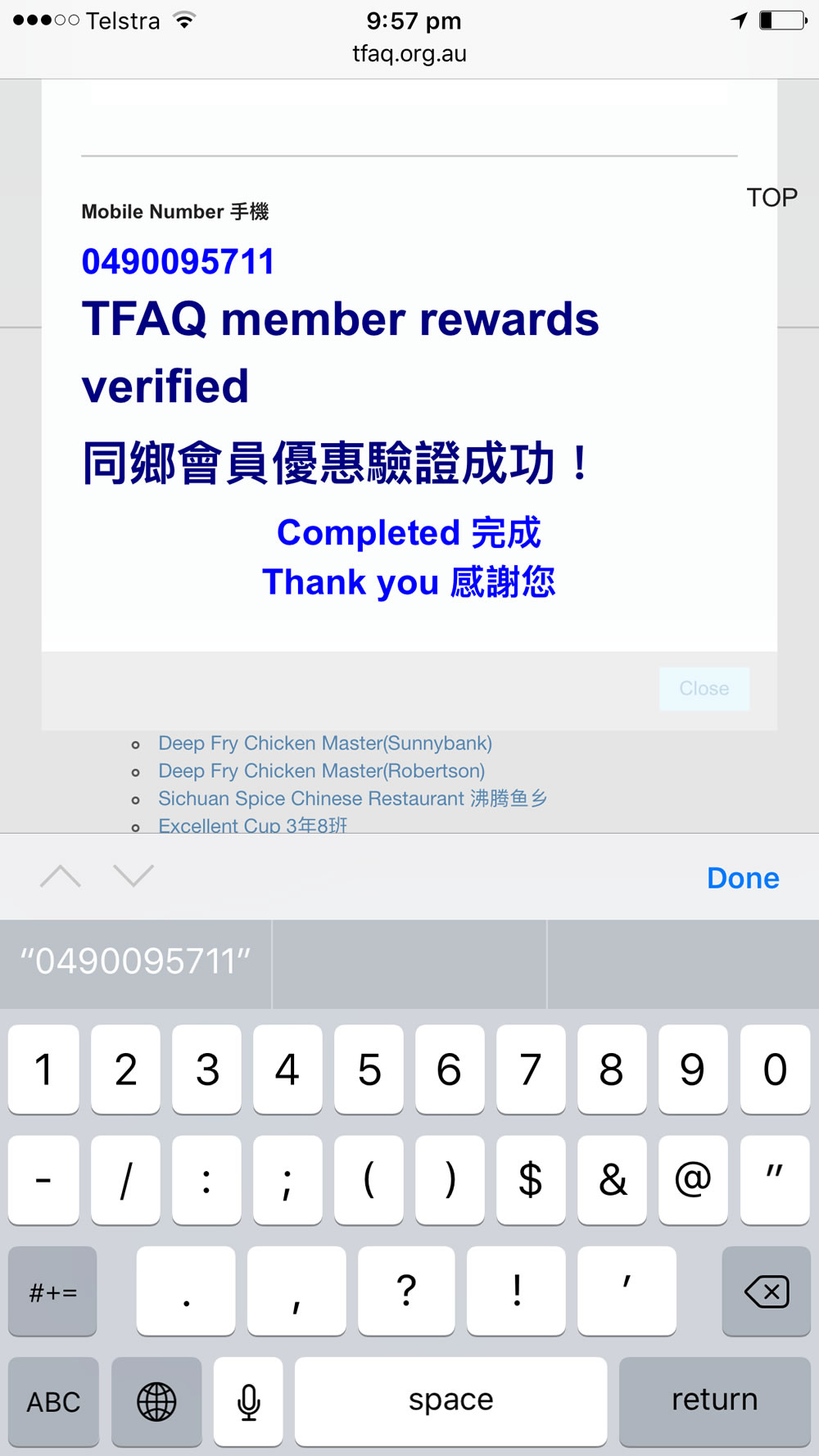Start dictation with the microphone key
The height and width of the screenshot is (1456, 819).
click(x=248, y=1402)
